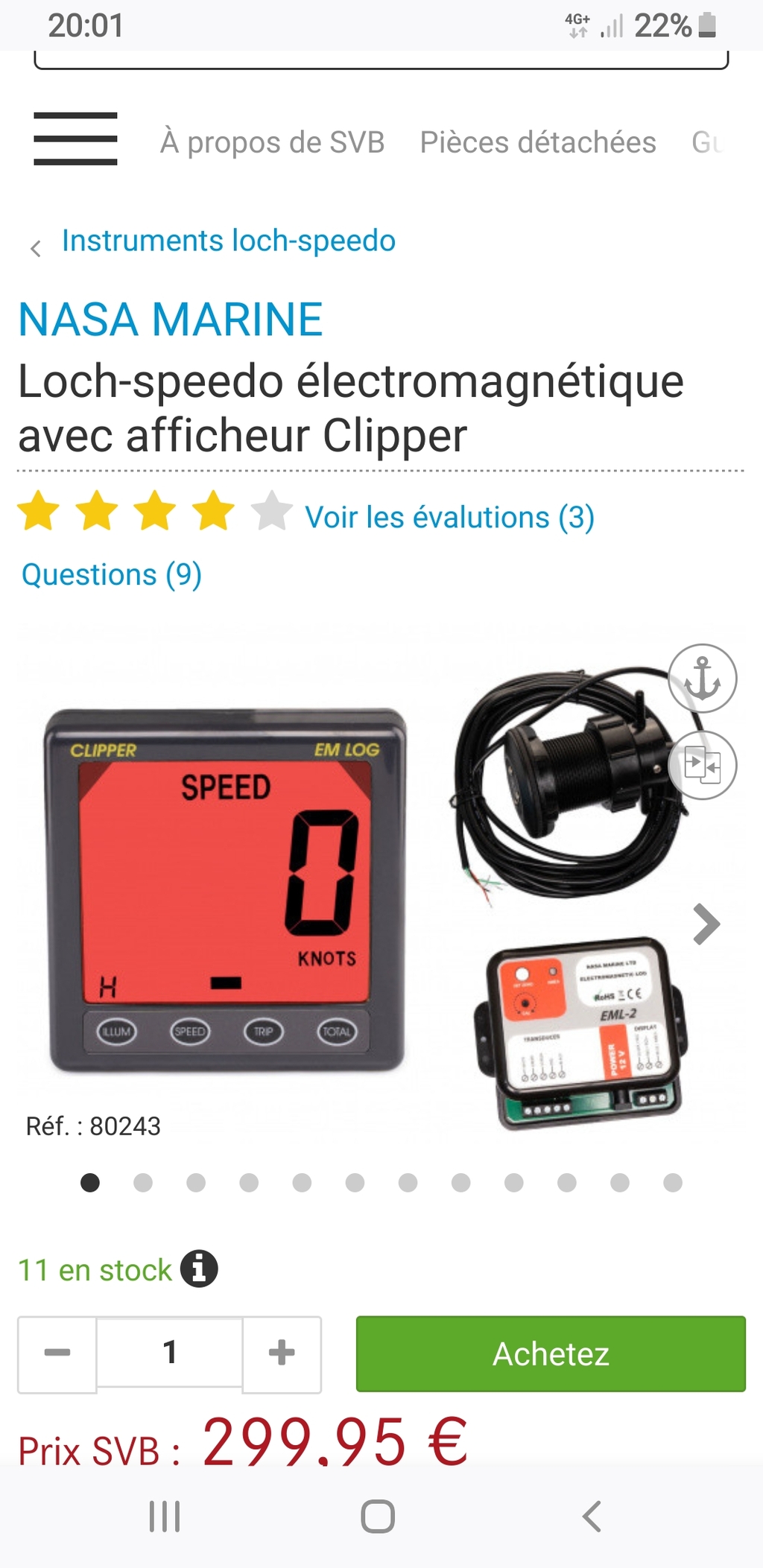Open À propos de SVB

click(272, 142)
